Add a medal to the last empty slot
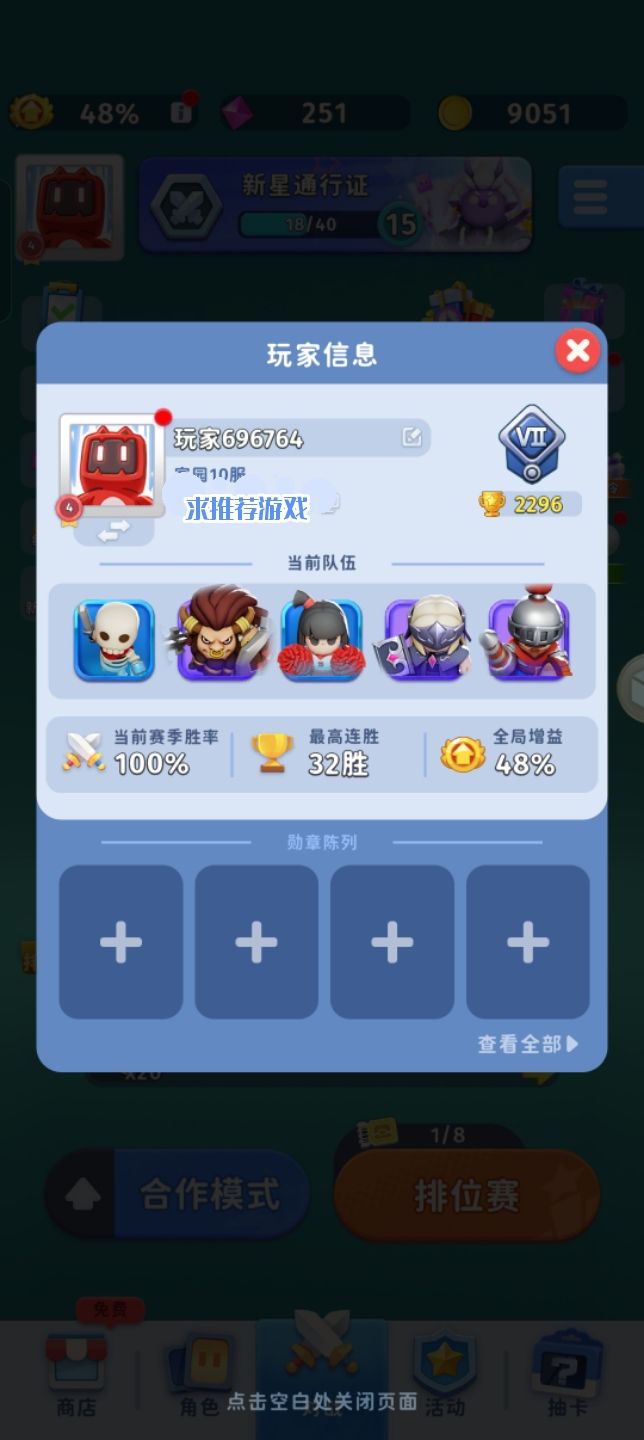Screen dimensions: 644x1440 pos(527,942)
